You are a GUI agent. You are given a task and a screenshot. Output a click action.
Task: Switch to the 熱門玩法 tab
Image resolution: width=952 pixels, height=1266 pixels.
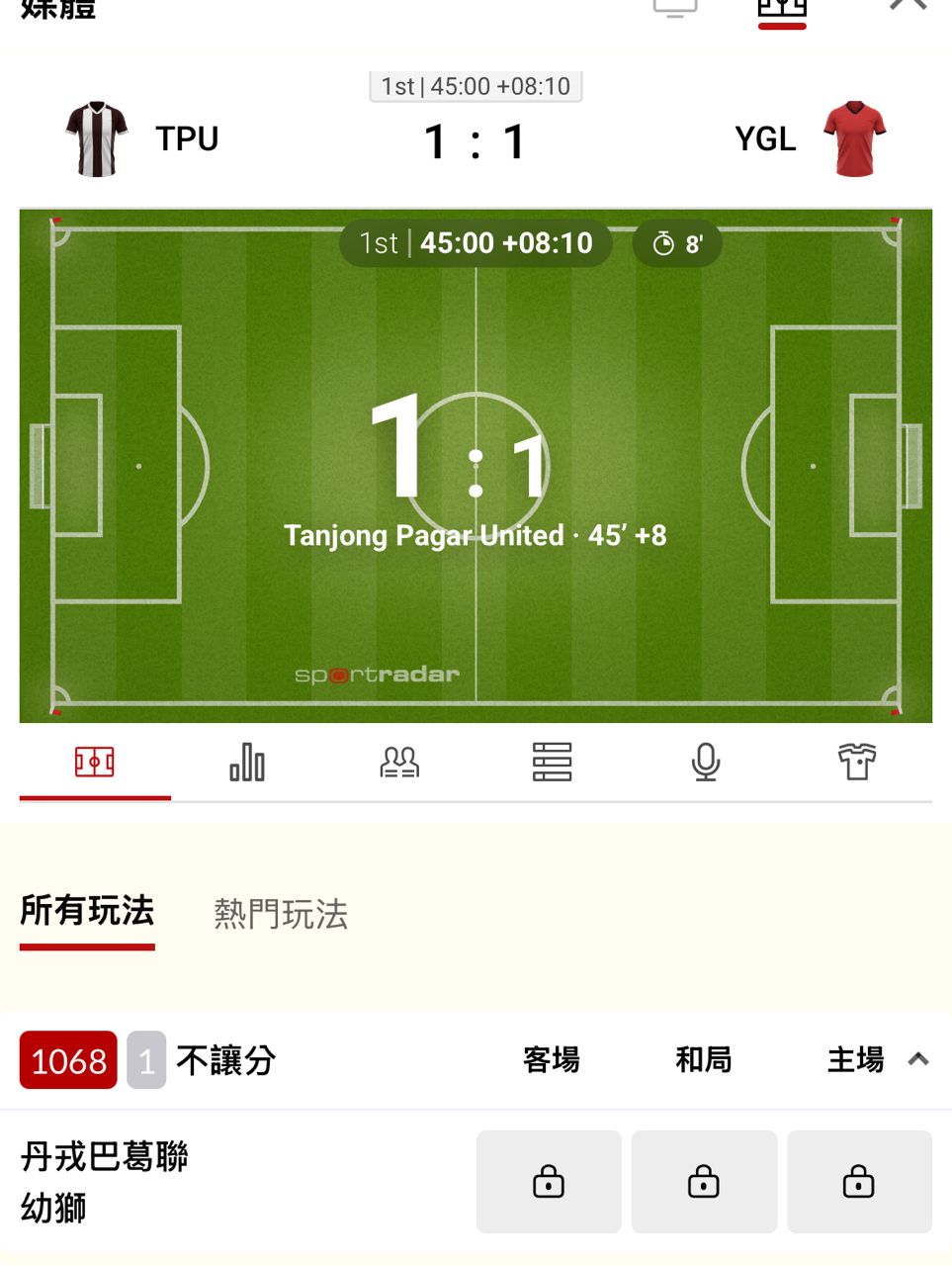281,914
